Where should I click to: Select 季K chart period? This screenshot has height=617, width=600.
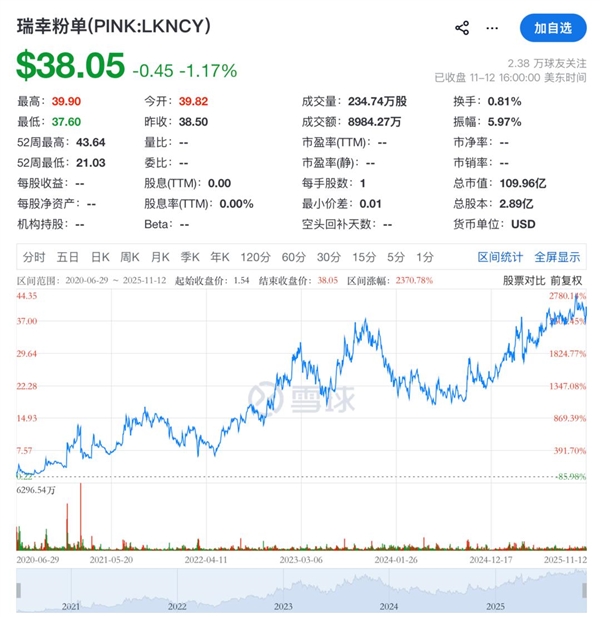(190, 257)
